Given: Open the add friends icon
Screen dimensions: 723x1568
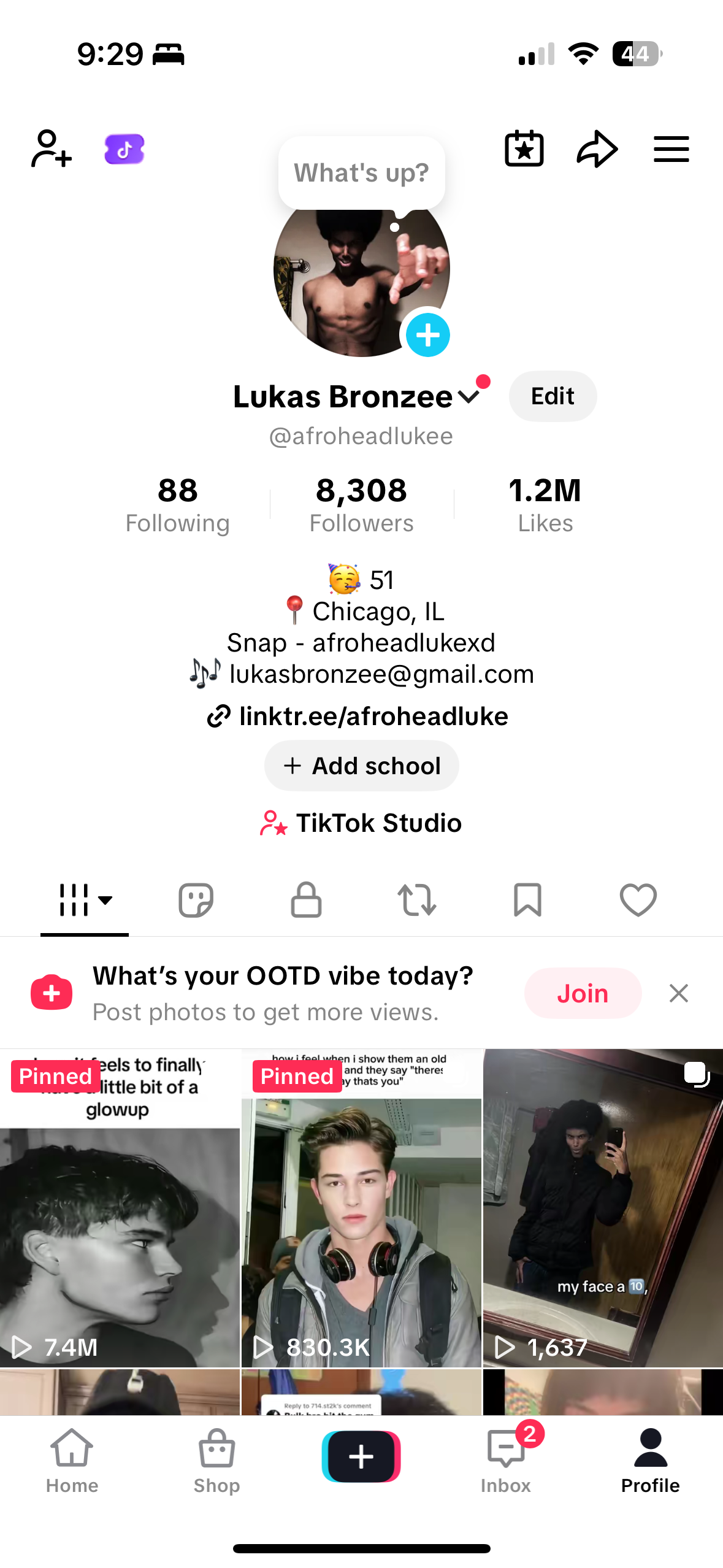Looking at the screenshot, I should 52,148.
